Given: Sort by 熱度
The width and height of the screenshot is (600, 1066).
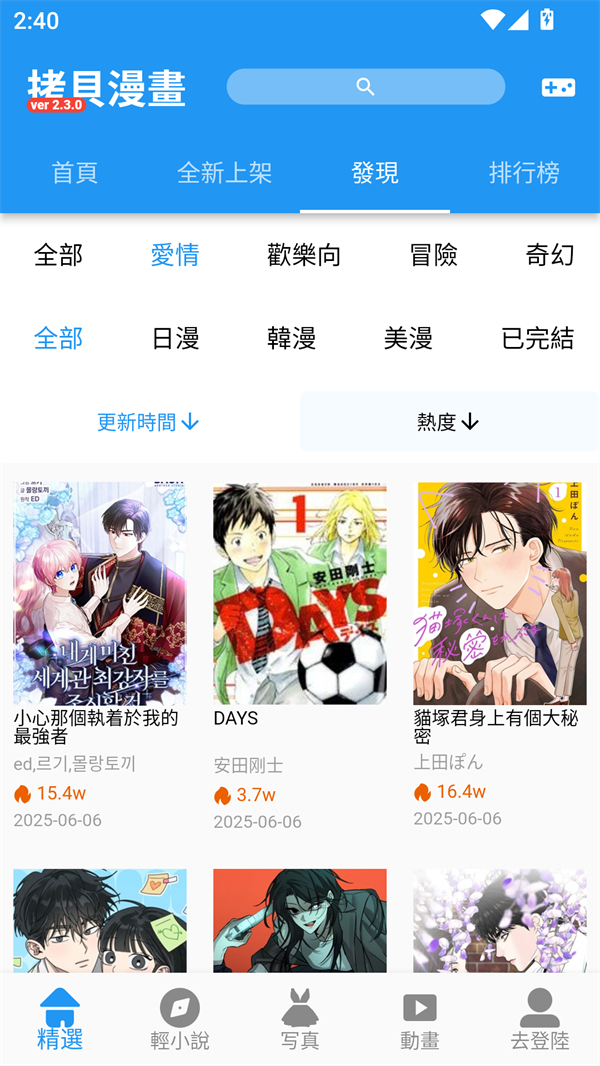Looking at the screenshot, I should point(449,422).
